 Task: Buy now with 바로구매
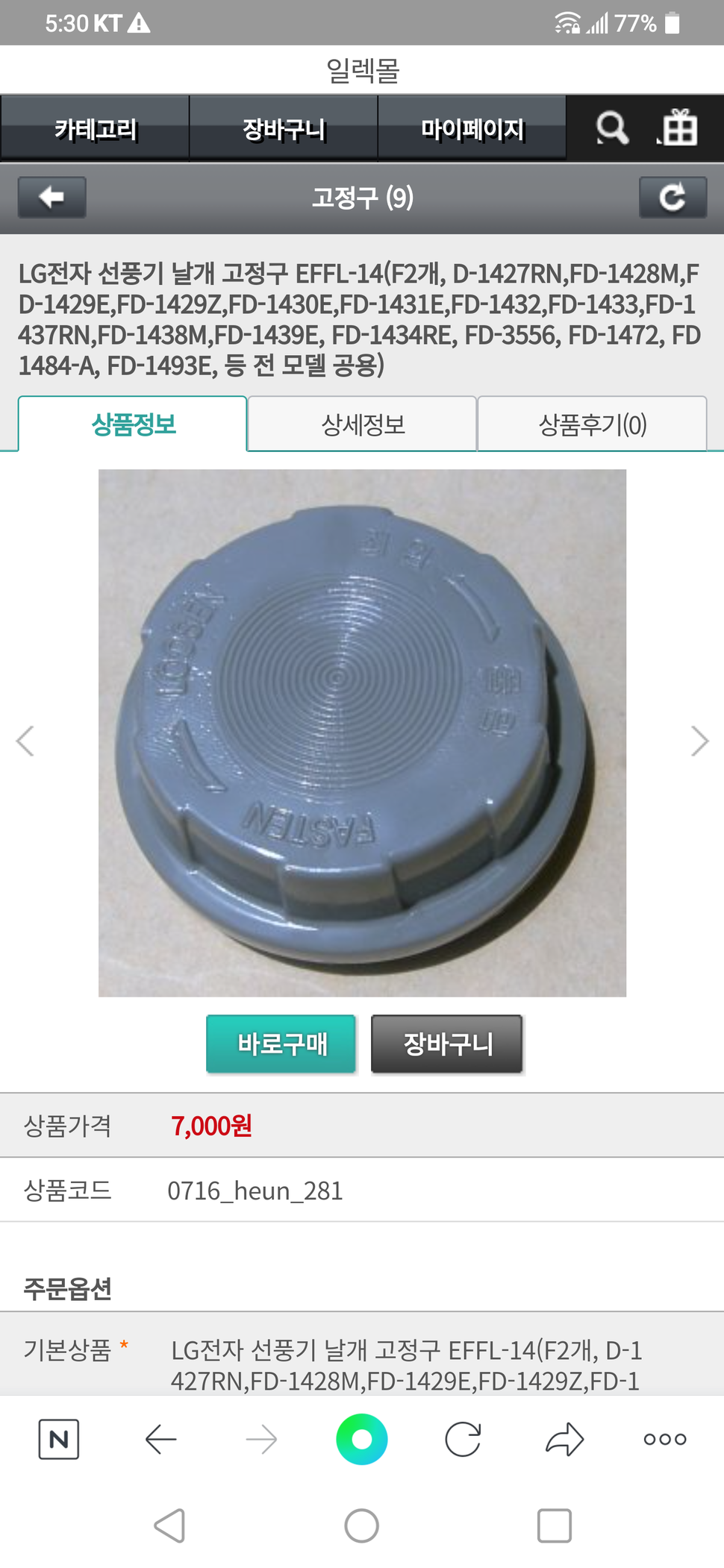click(281, 1044)
